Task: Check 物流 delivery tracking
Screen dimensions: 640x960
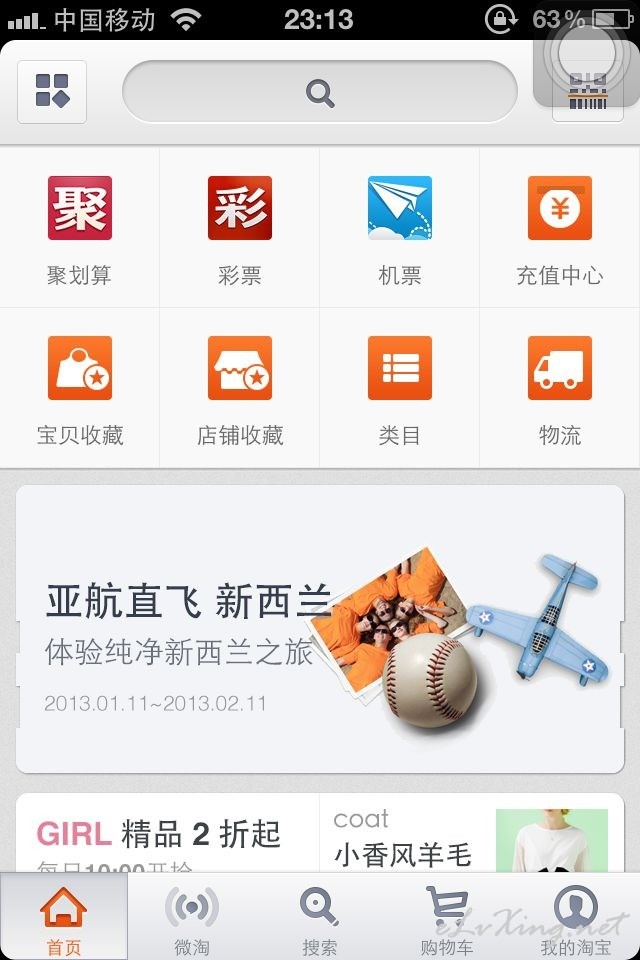Action: (560, 388)
